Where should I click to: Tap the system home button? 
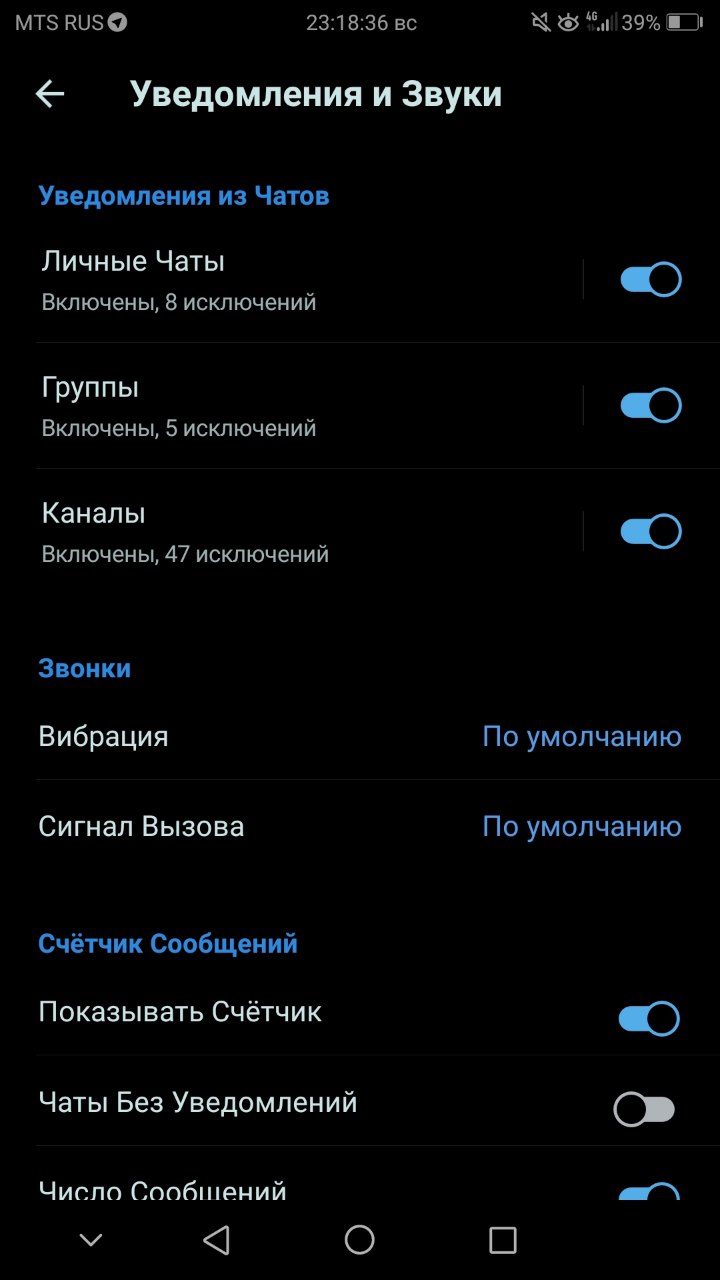click(x=360, y=1240)
